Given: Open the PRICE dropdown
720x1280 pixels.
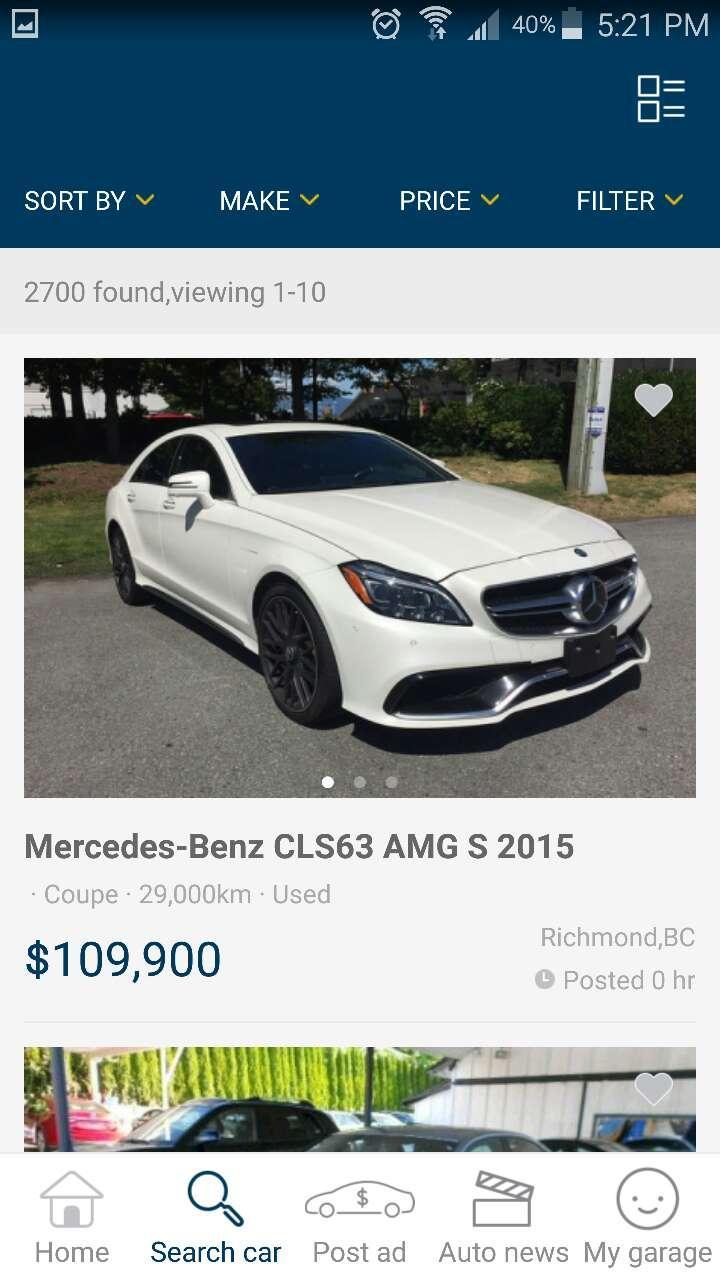Looking at the screenshot, I should click(448, 201).
